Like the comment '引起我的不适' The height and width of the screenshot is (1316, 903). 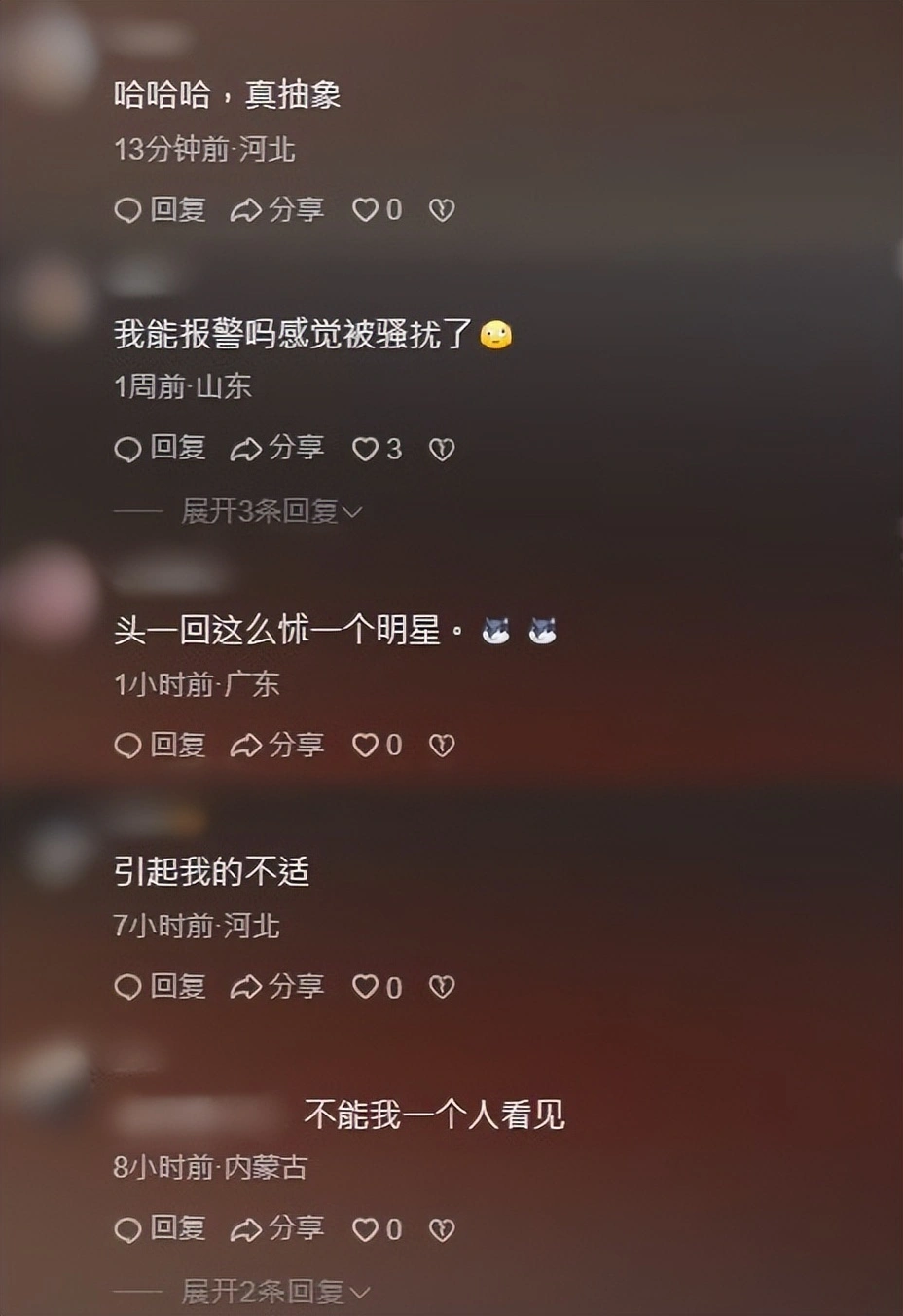point(366,987)
